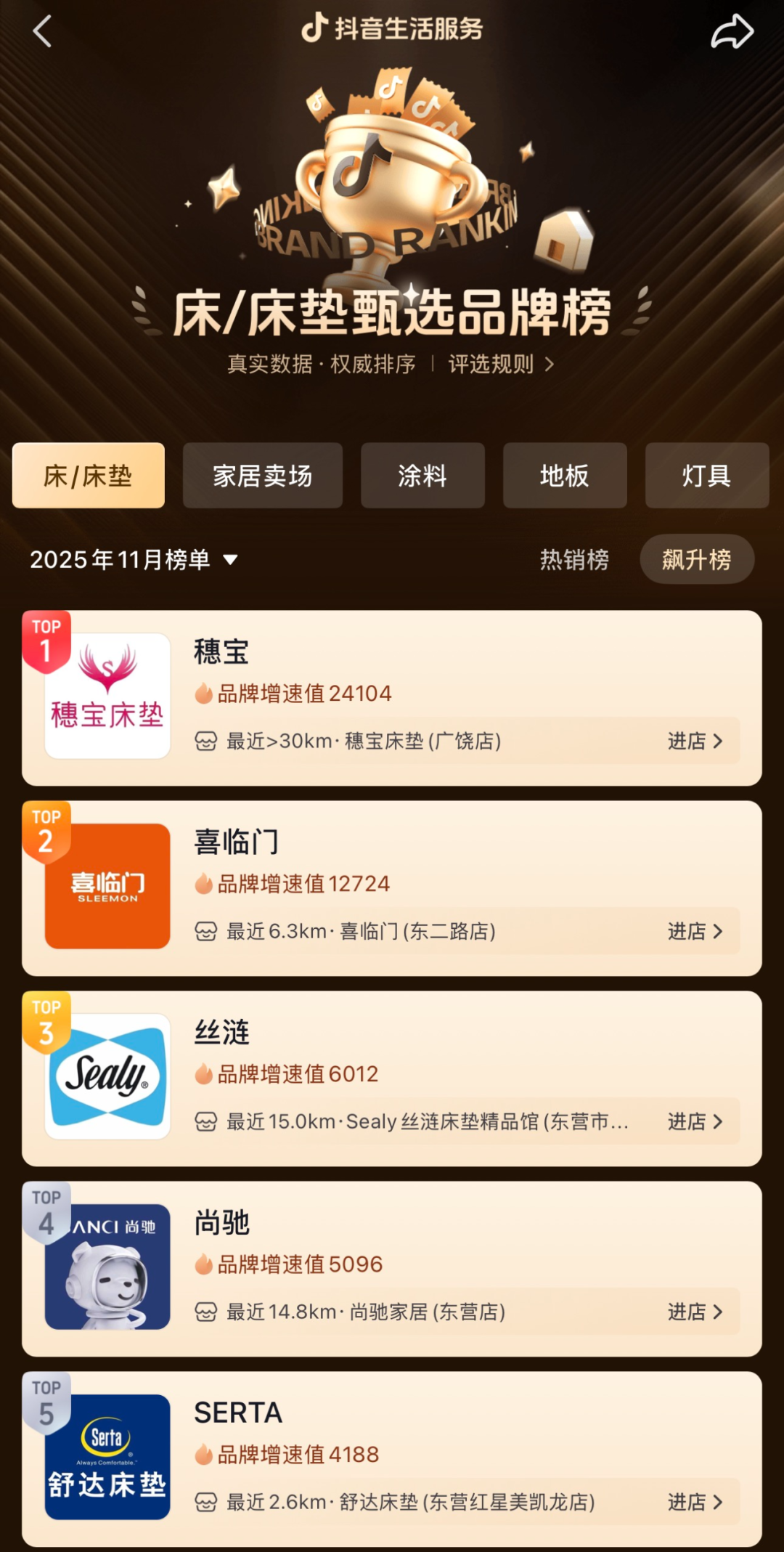Switch to the 涂料 category
This screenshot has width=784, height=1552.
tap(422, 476)
